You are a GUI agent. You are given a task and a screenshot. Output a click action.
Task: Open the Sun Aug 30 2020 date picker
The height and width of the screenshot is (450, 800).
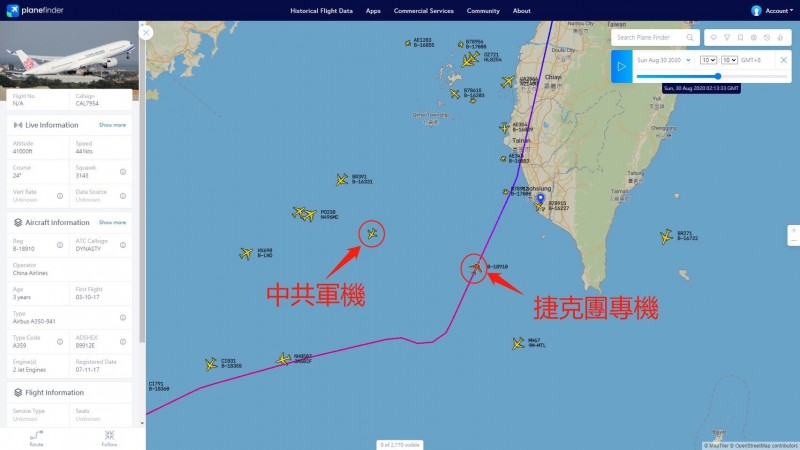click(x=663, y=60)
